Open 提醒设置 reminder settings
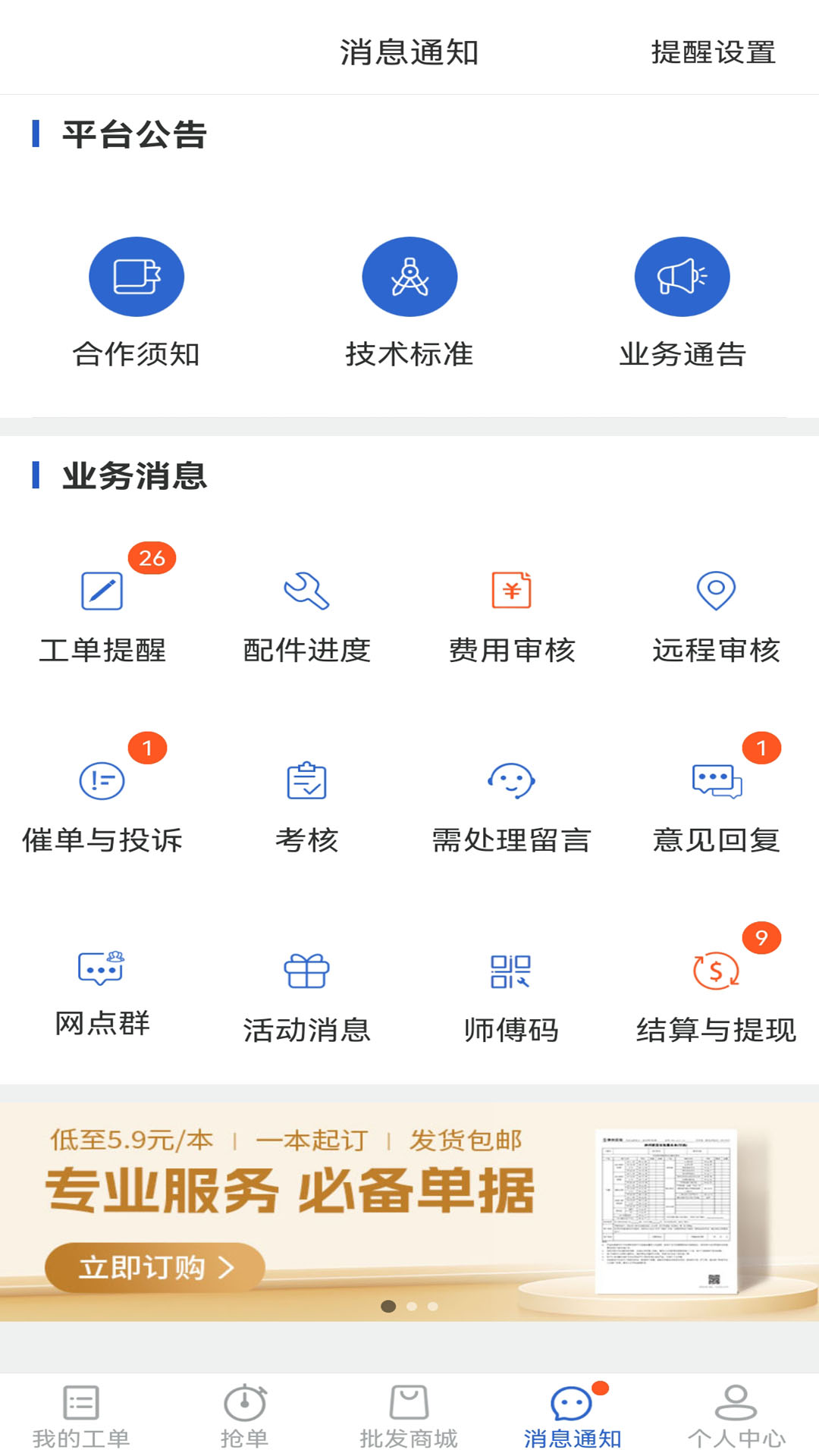Image resolution: width=819 pixels, height=1456 pixels. [713, 52]
